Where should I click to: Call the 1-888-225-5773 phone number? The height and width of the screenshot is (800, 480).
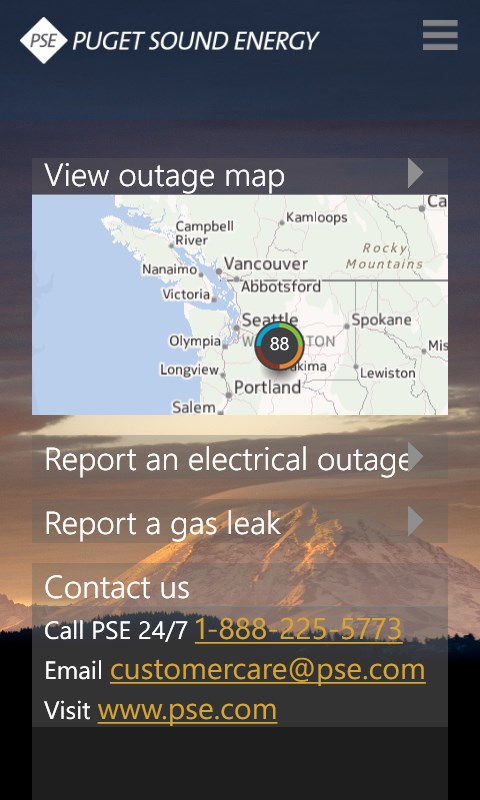point(299,629)
